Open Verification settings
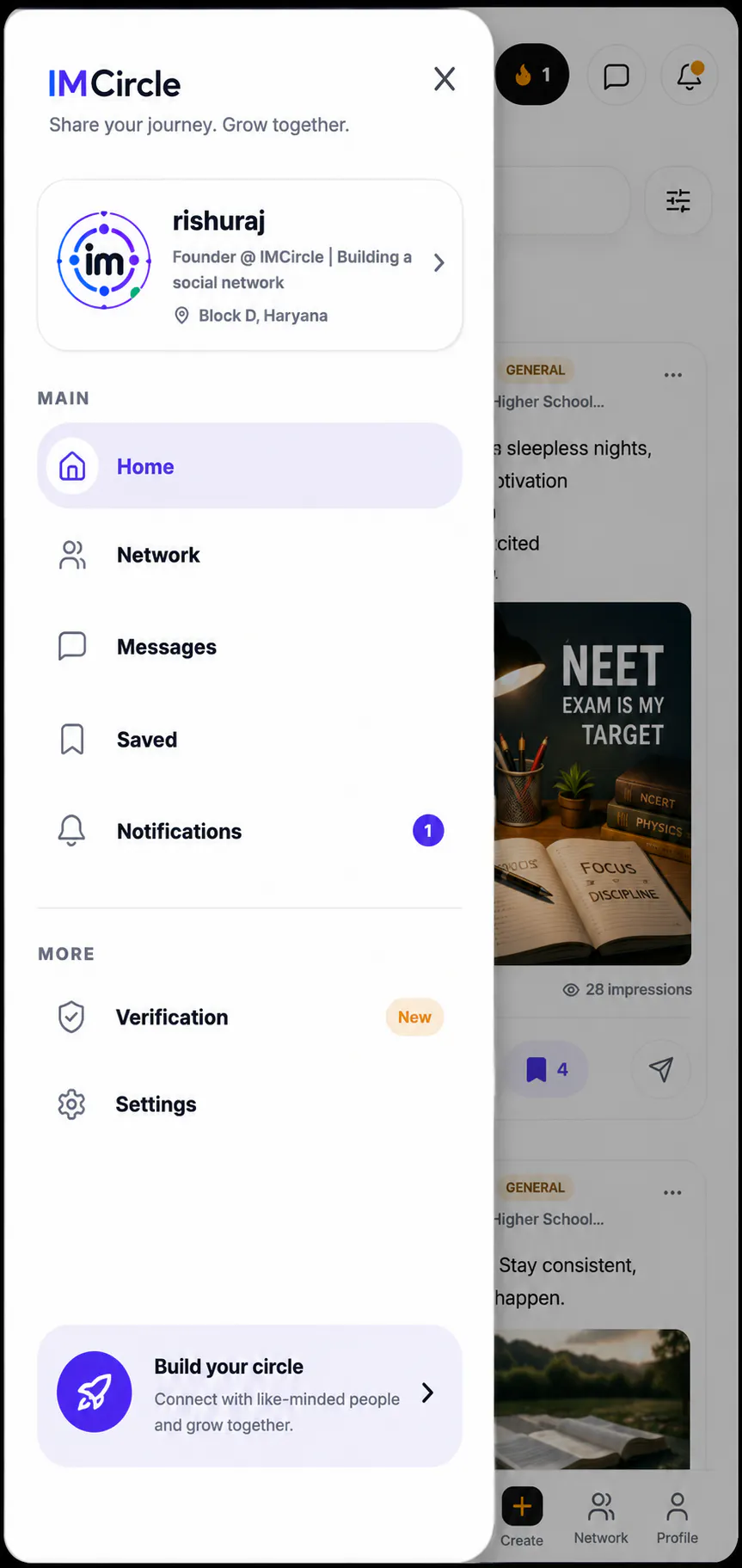742x1568 pixels. (x=250, y=1017)
